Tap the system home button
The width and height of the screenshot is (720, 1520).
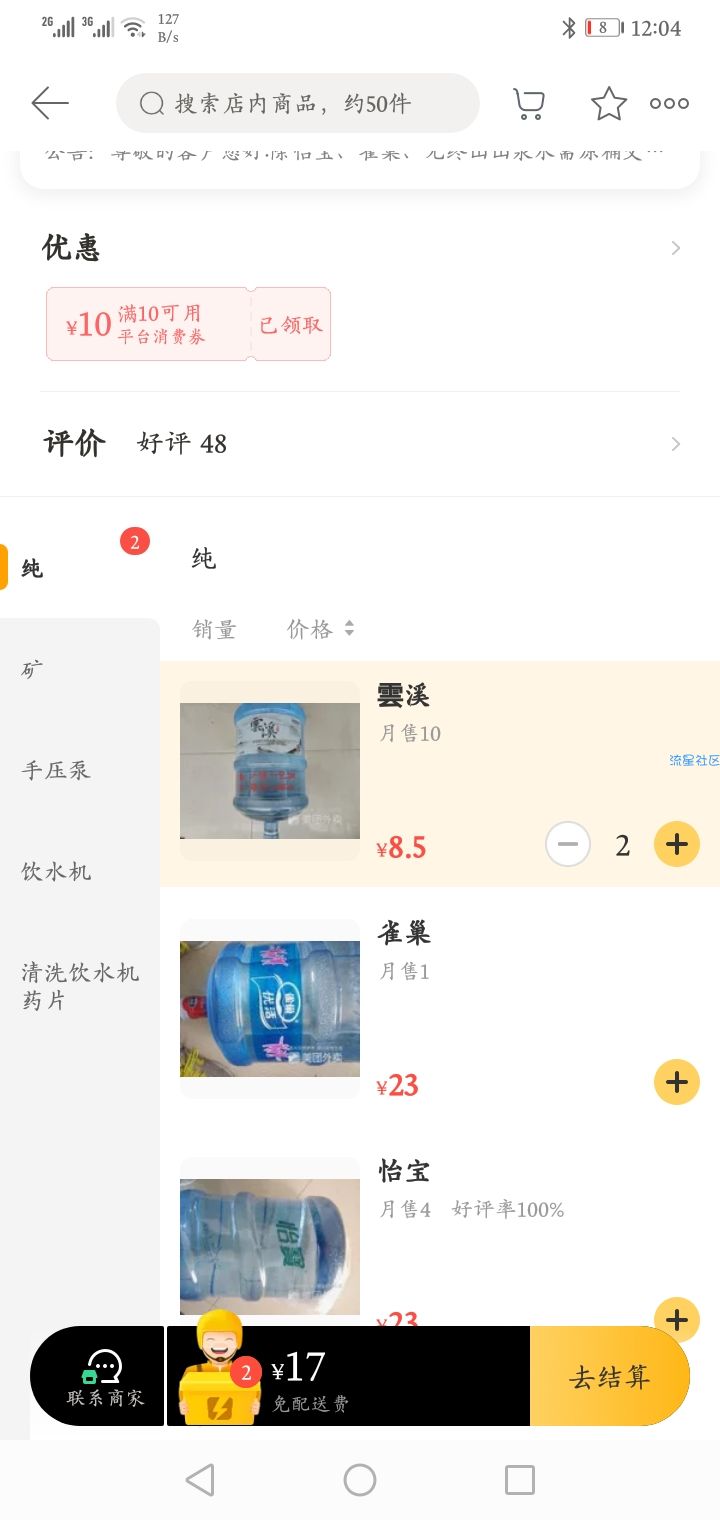click(360, 1480)
